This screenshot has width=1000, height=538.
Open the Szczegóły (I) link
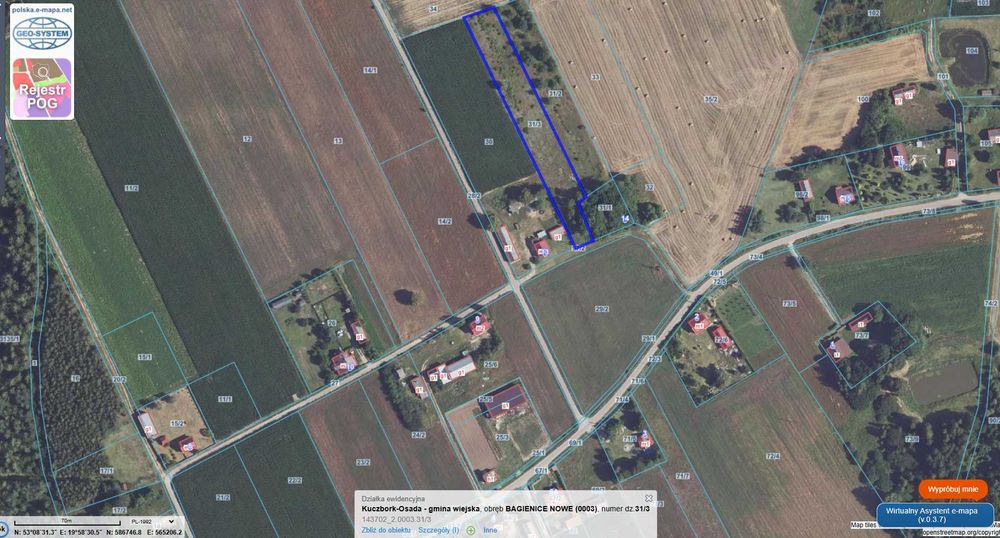click(x=438, y=530)
